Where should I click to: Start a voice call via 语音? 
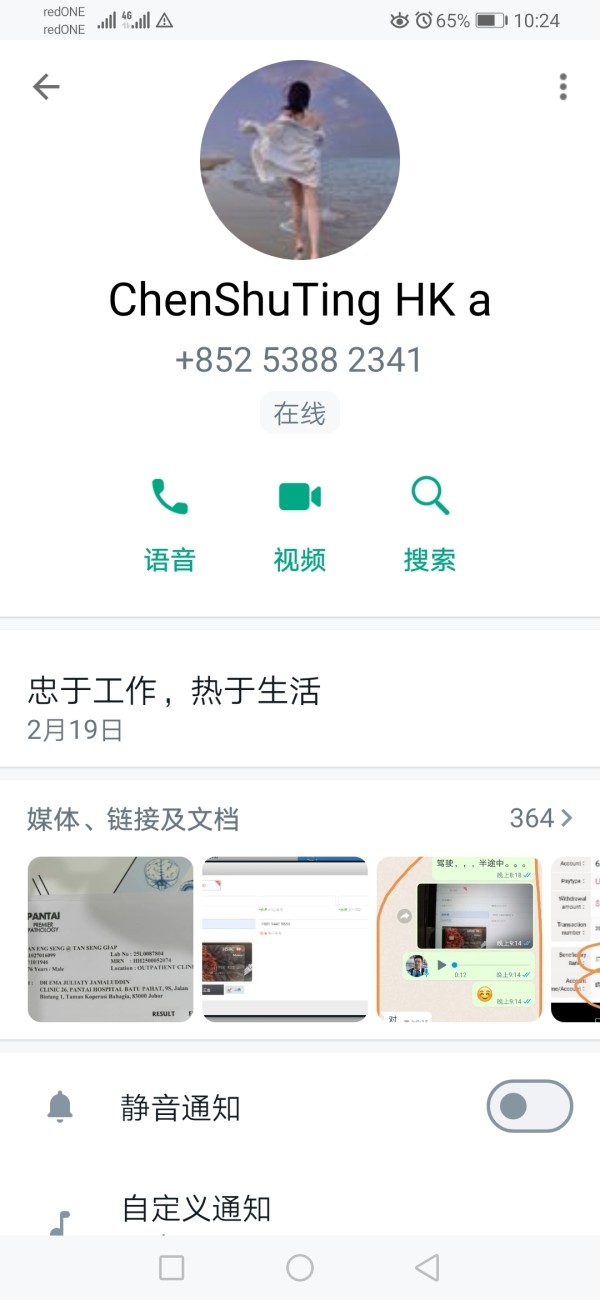(170, 524)
